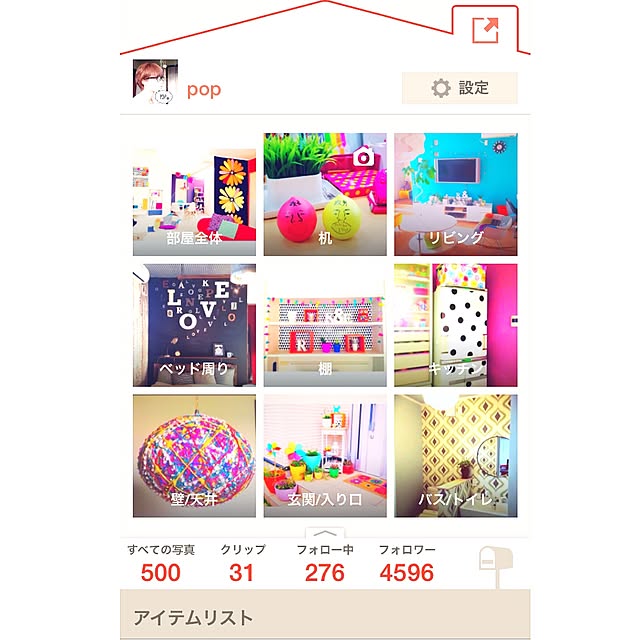The height and width of the screenshot is (640, 640).
Task: Show the フォロワー list of 4596 followers
Action: pyautogui.click(x=407, y=564)
